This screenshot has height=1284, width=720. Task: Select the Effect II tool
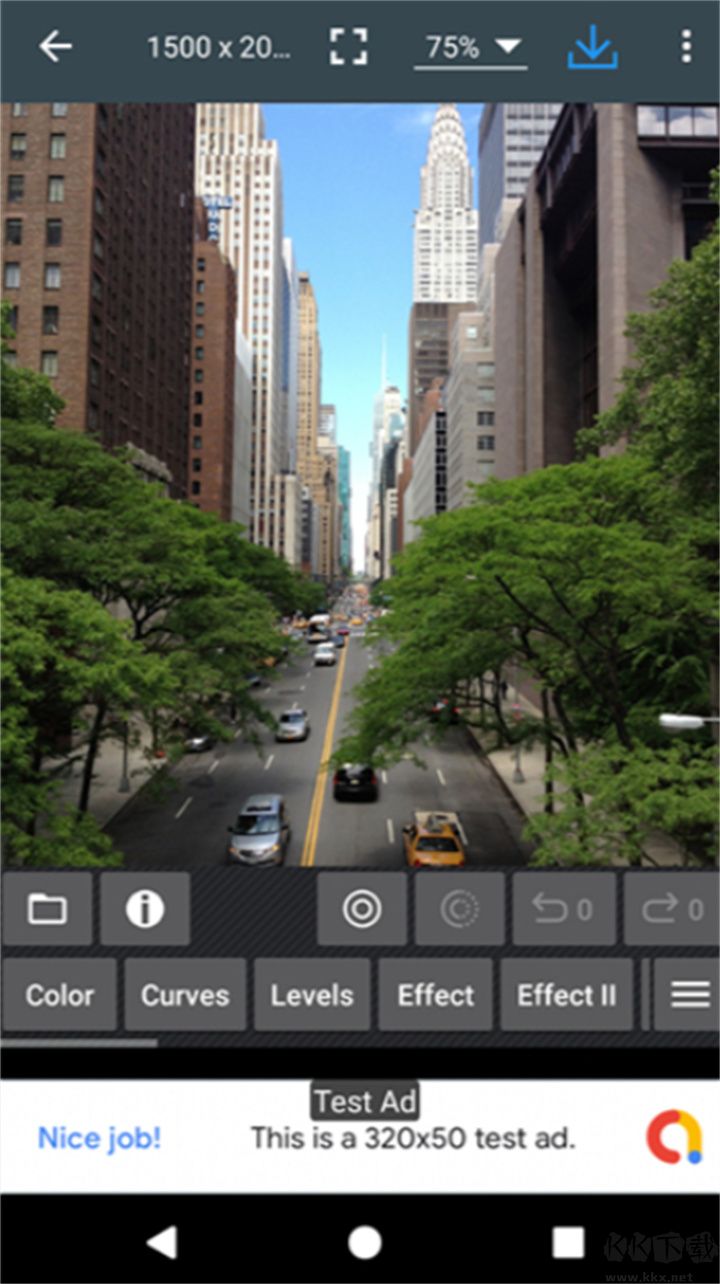pos(566,995)
